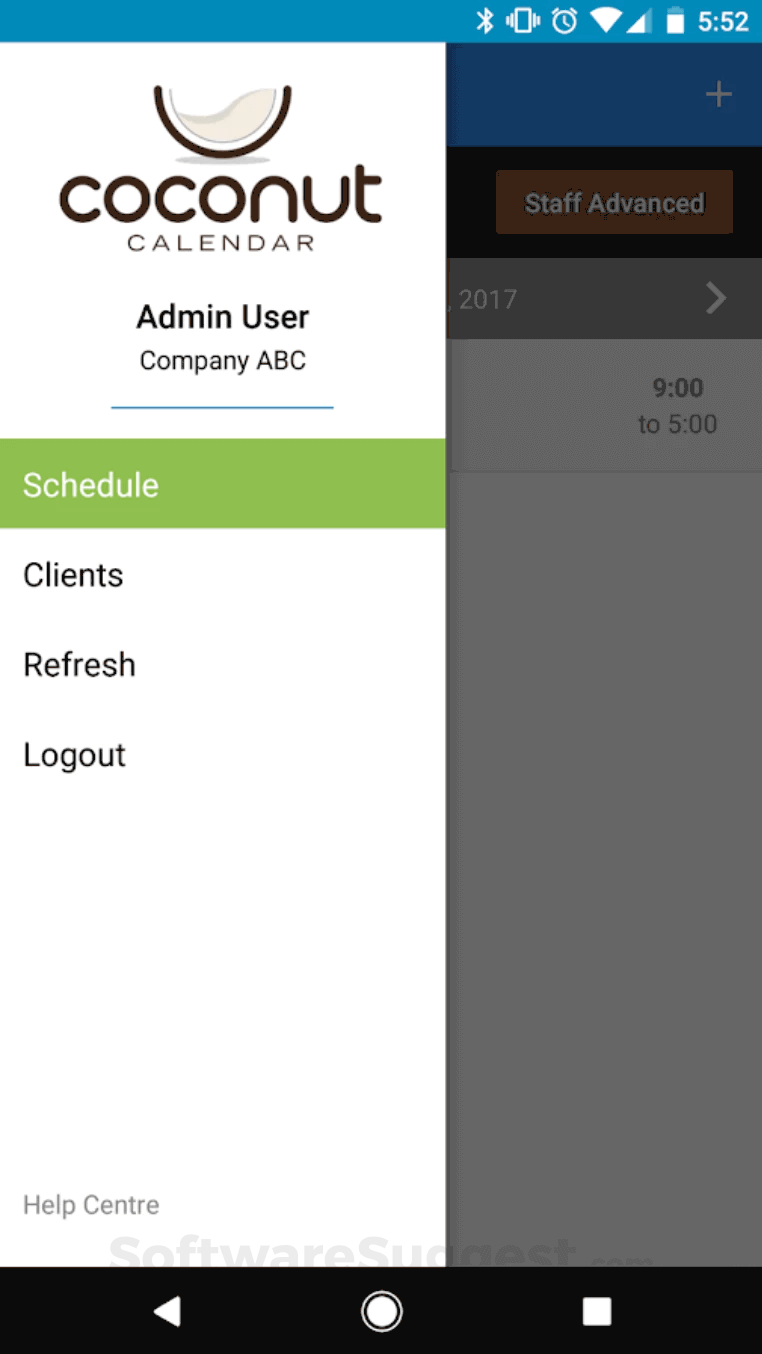Tap the plus icon to add
The height and width of the screenshot is (1354, 762).
[x=718, y=95]
